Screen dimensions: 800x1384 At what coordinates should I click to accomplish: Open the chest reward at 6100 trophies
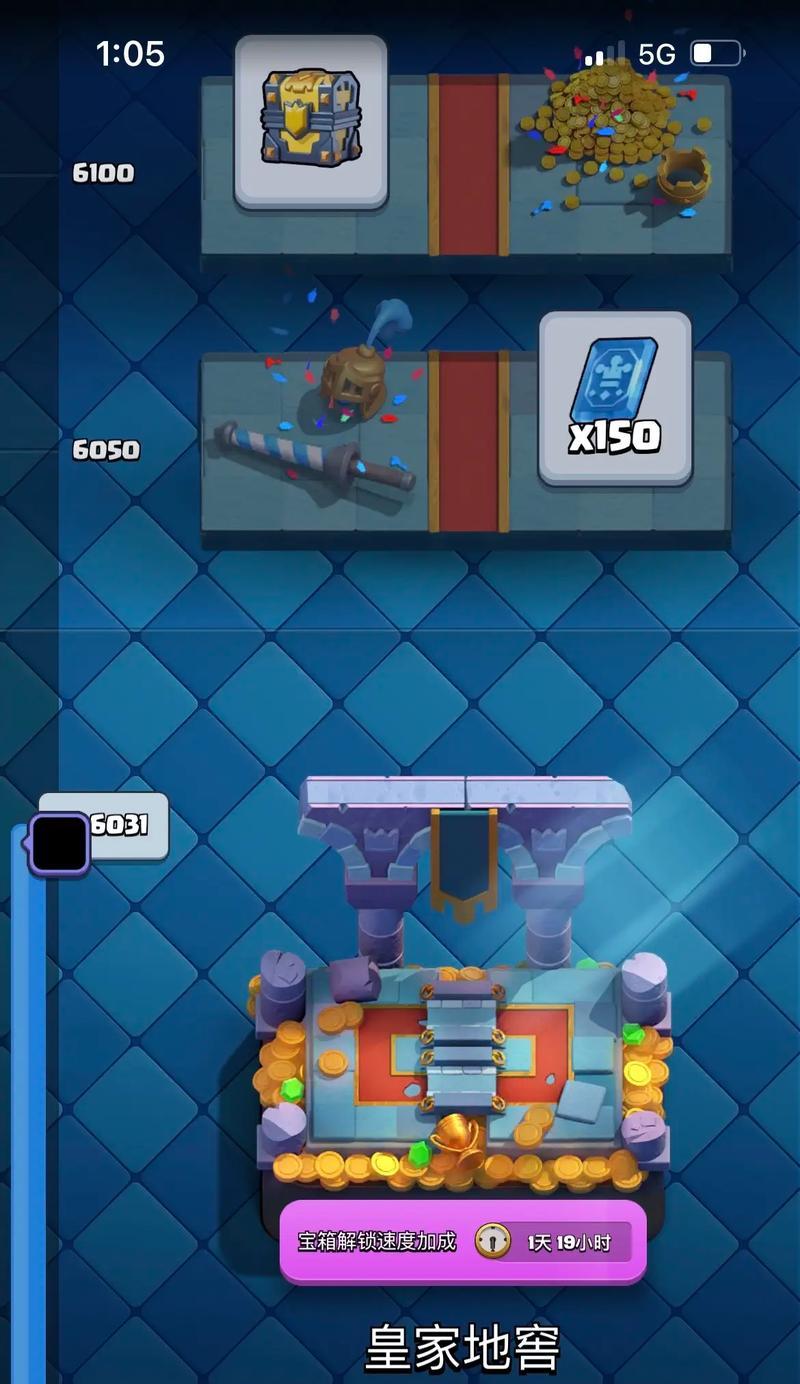pos(311,122)
